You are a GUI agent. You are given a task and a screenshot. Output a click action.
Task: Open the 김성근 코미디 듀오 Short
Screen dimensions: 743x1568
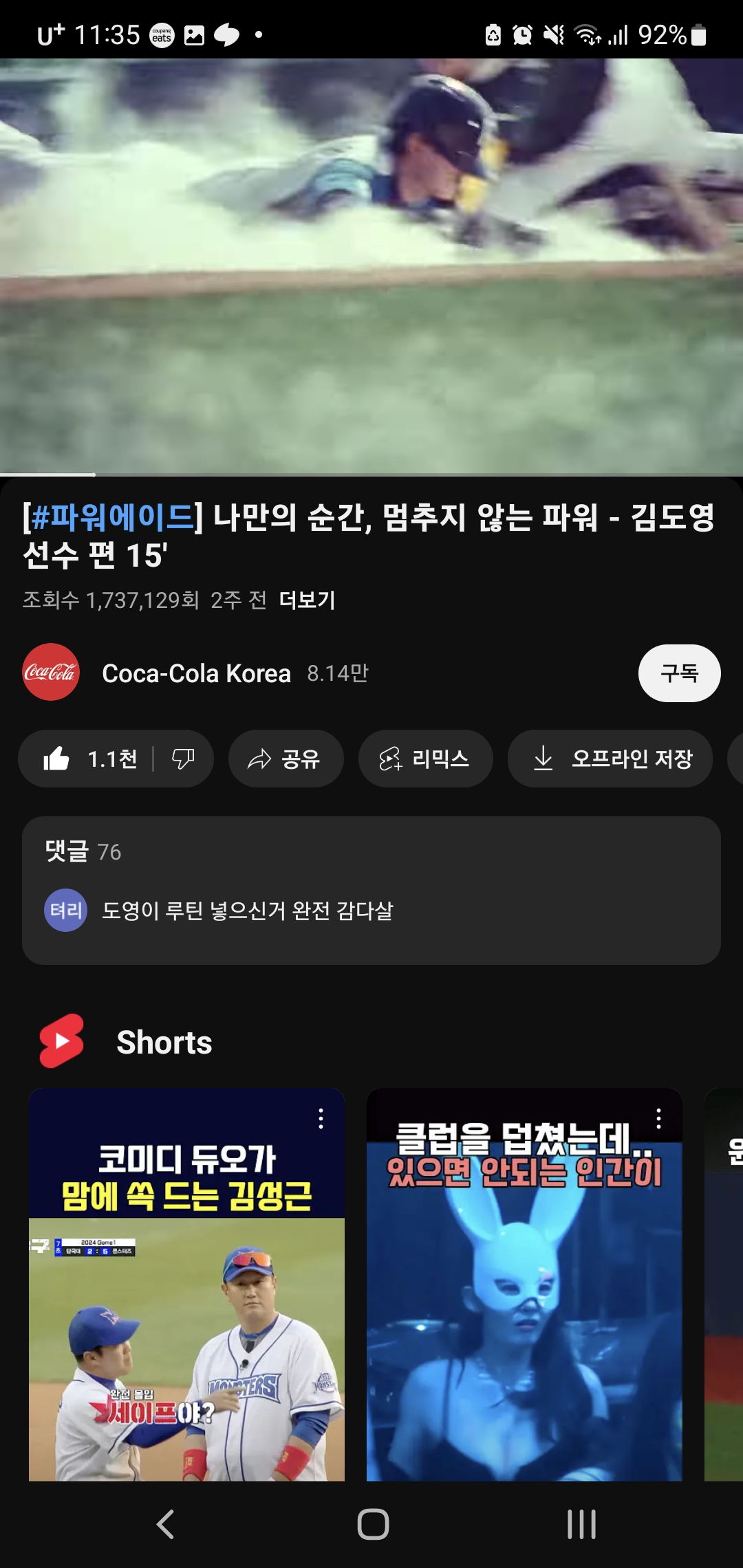coord(186,1307)
